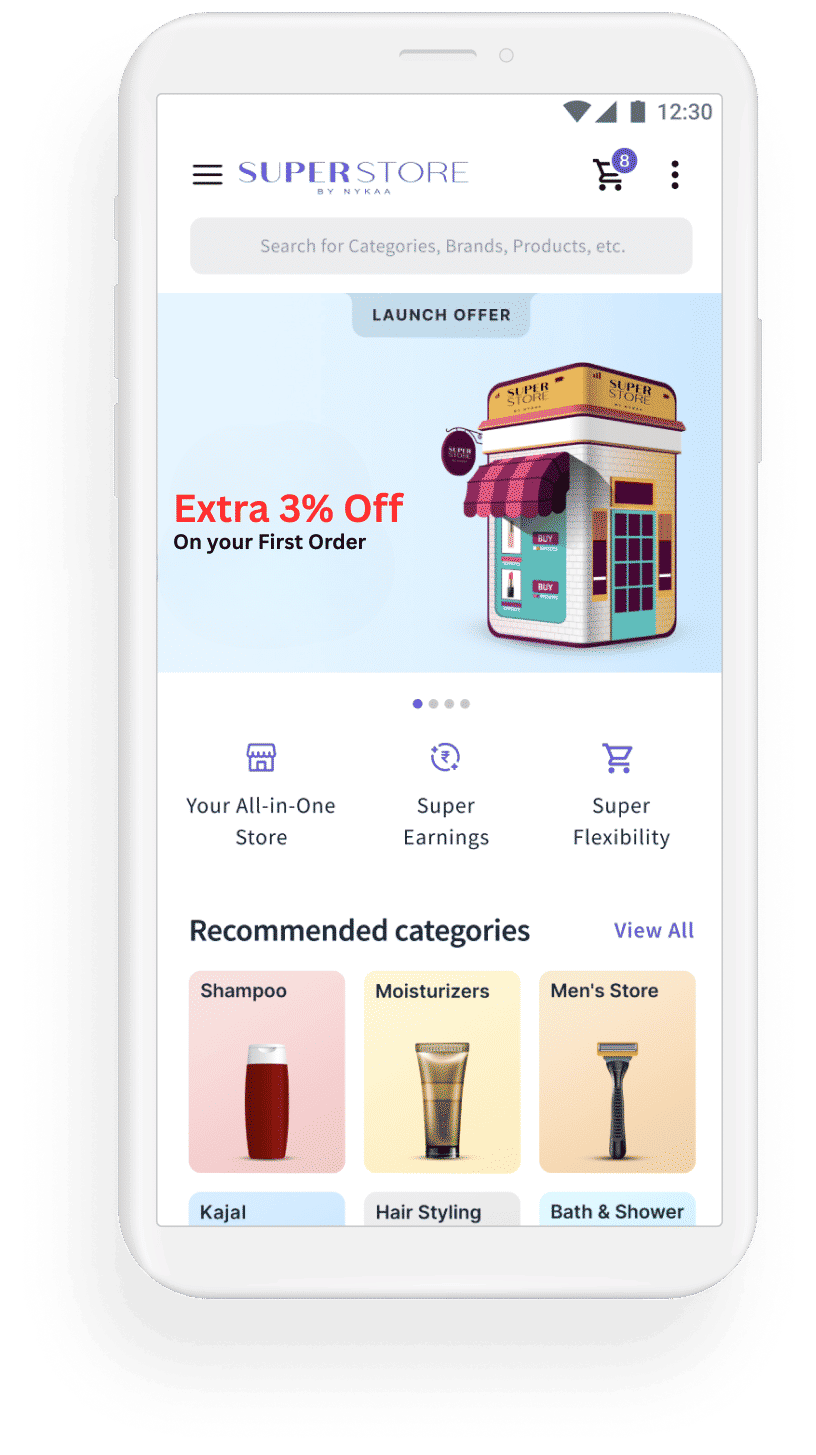Select the Hair Styling category card
Viewport: 816px width, 1455px height.
point(442,1209)
